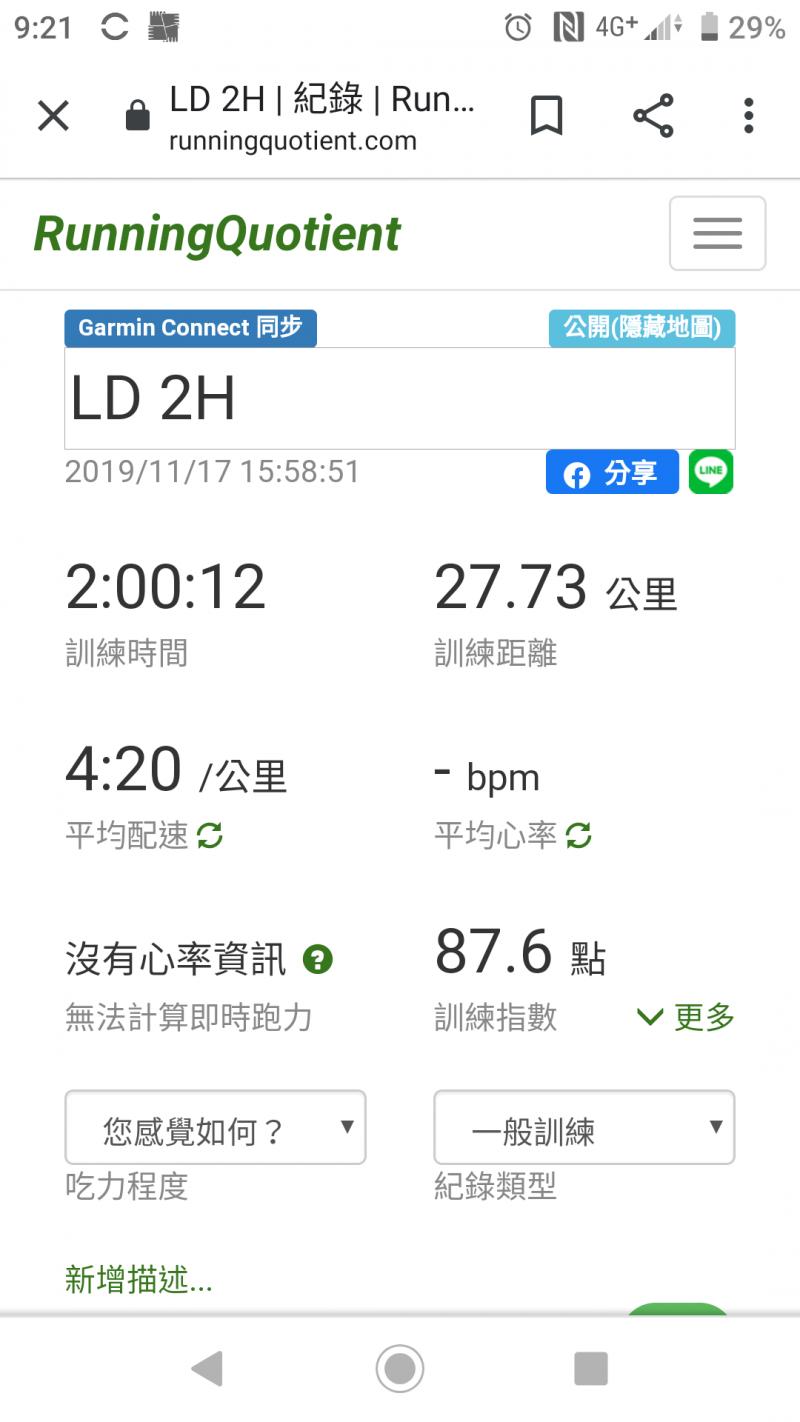Add a description via 新增描述...
The height and width of the screenshot is (1422, 800).
pos(138,1279)
